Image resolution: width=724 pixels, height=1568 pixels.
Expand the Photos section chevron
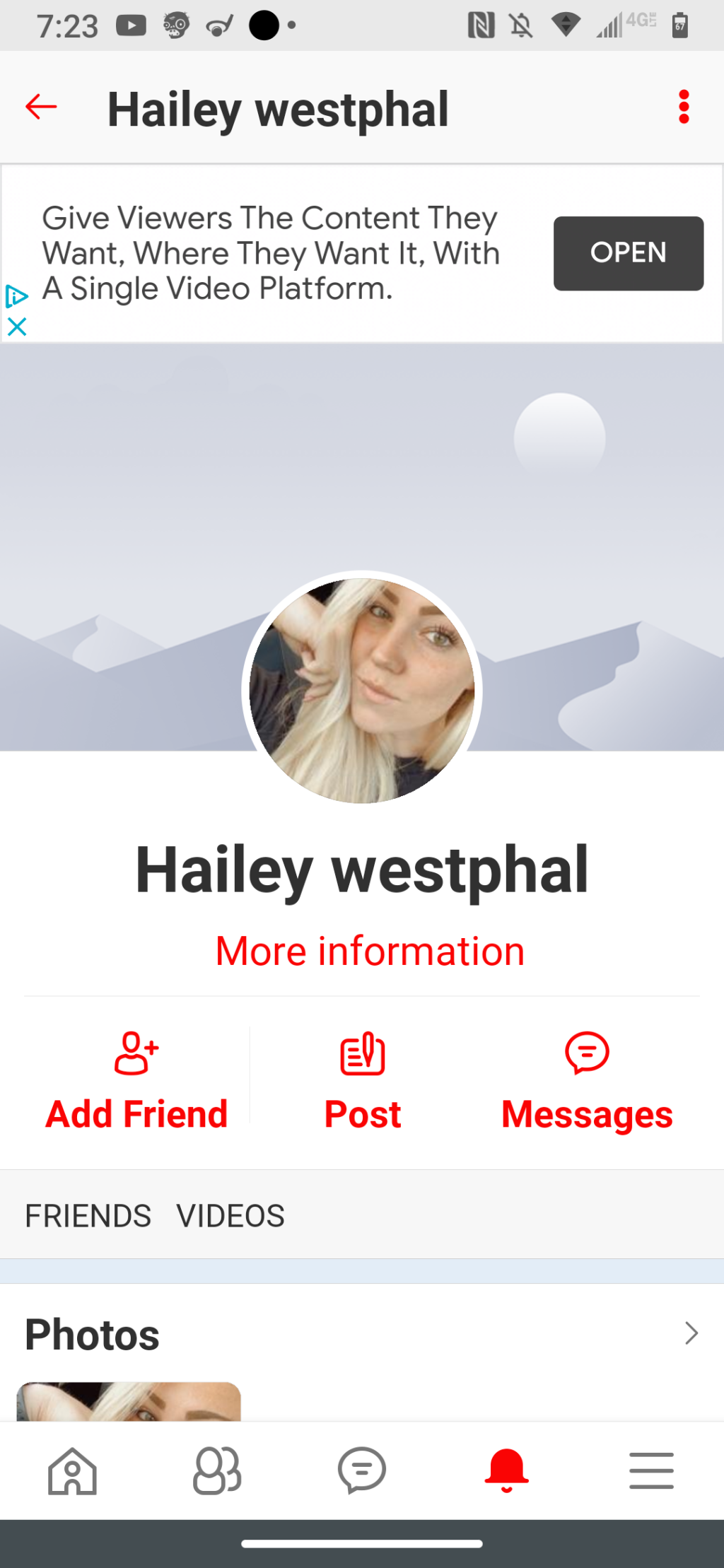click(x=691, y=1333)
